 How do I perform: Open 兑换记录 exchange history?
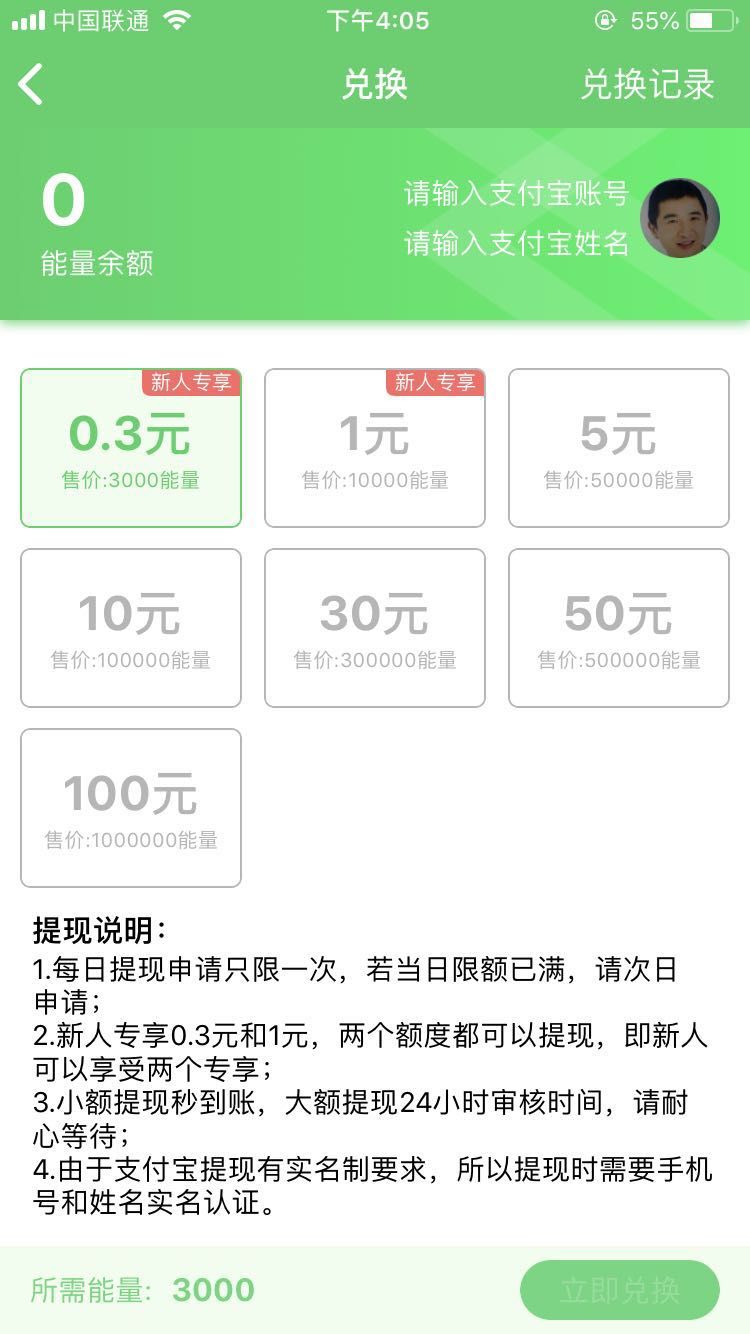point(648,85)
